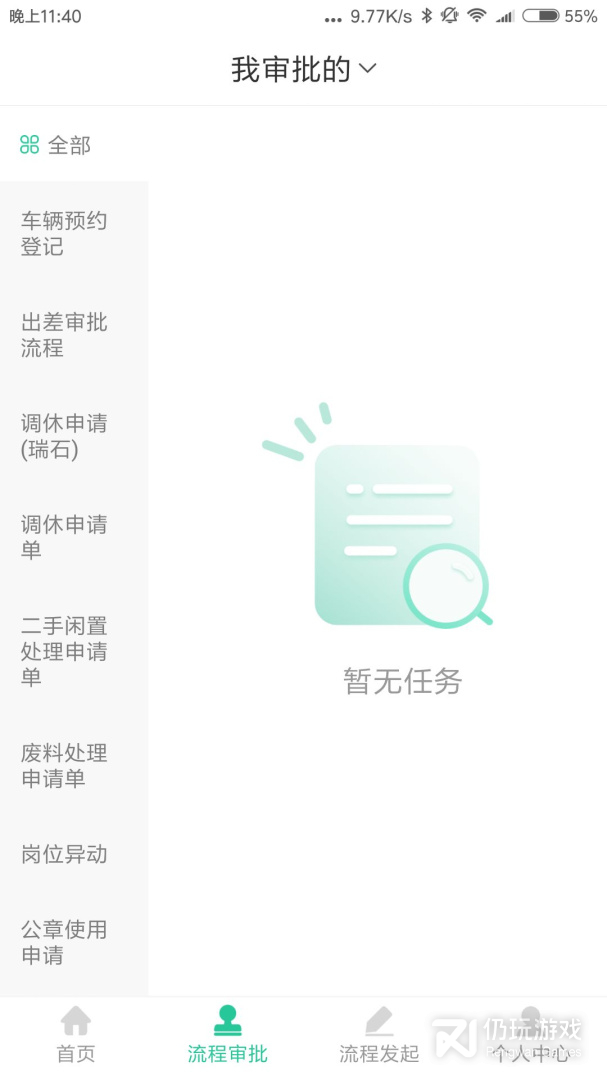Open the 个人中心 tab
The width and height of the screenshot is (607, 1080).
point(531,1035)
